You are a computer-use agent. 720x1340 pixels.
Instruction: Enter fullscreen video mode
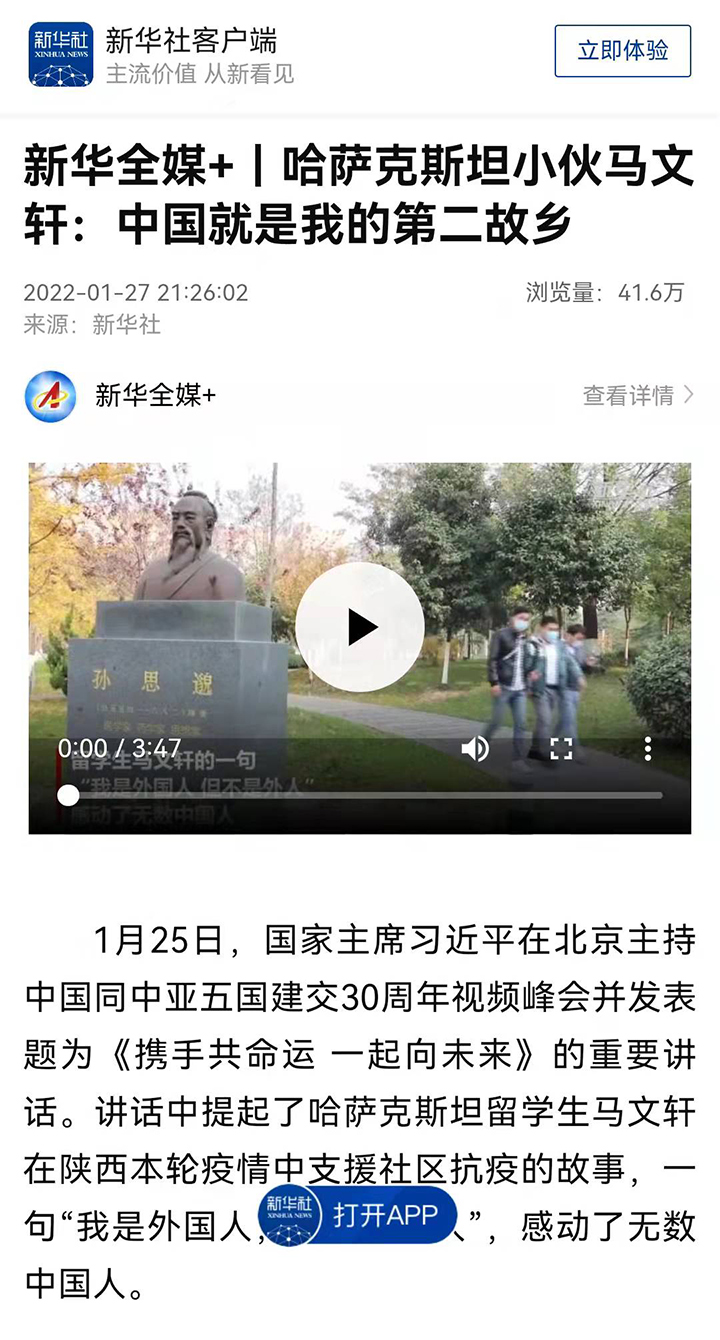point(561,748)
